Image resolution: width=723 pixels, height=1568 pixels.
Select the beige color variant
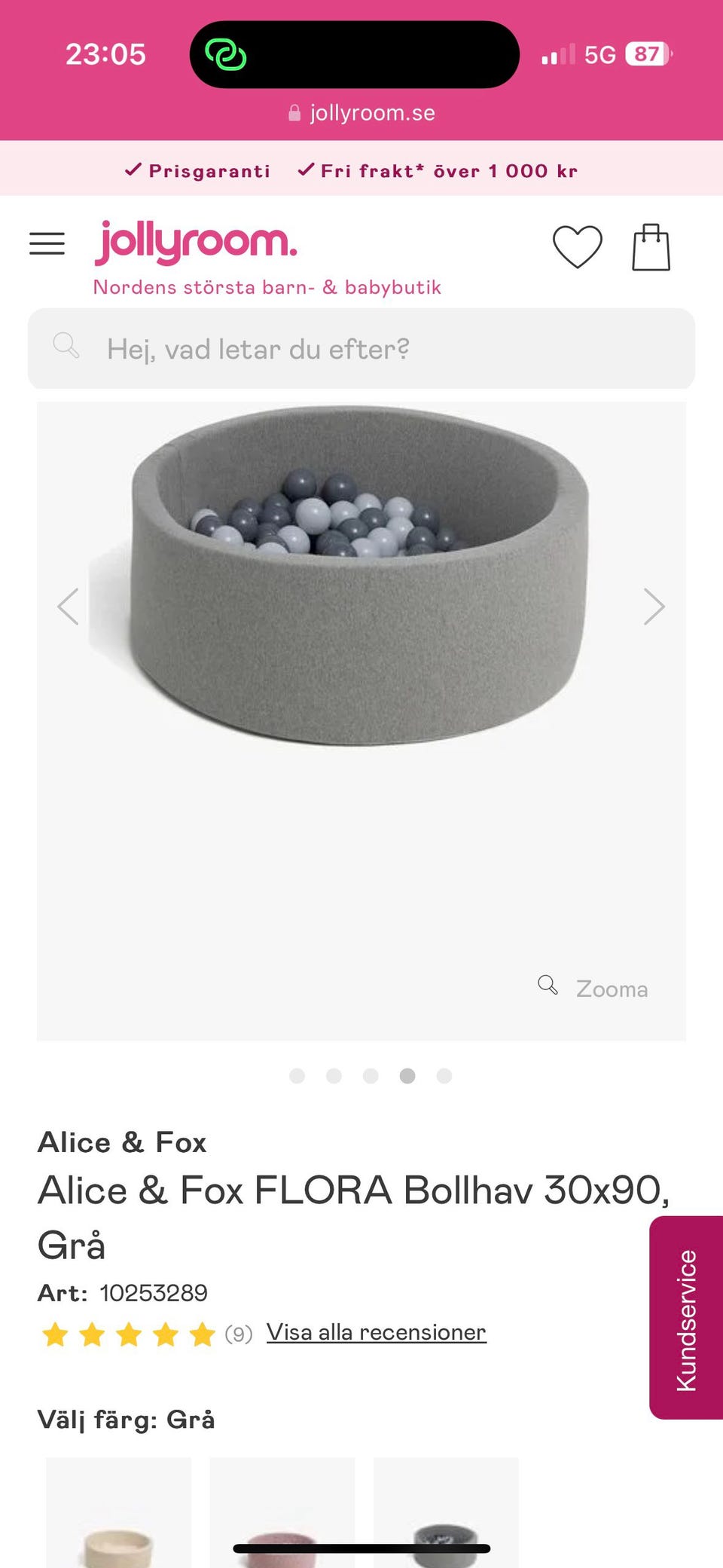click(x=118, y=1515)
